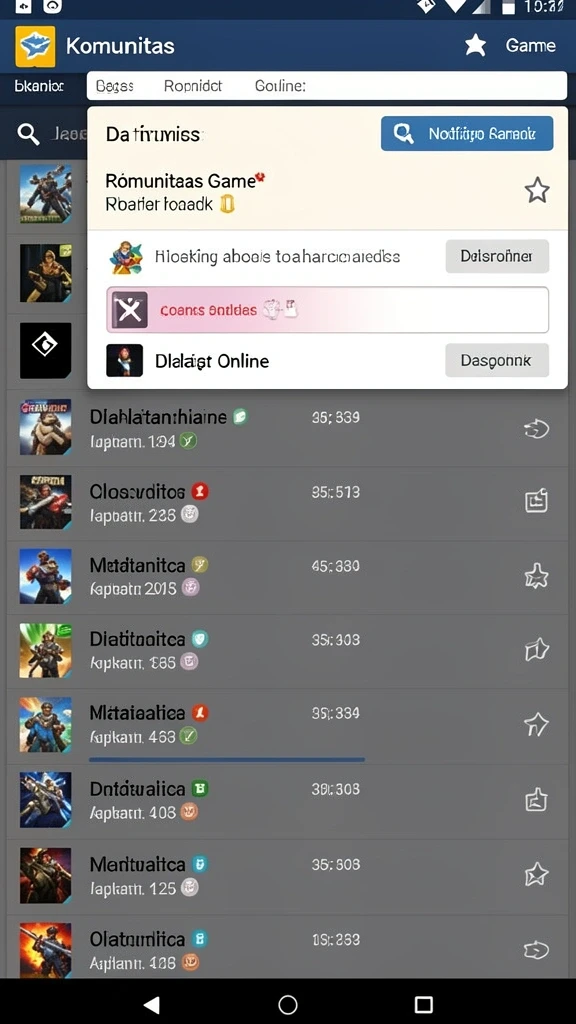This screenshot has height=1024, width=576.
Task: Switch to the Ropnidct tab
Action: [x=193, y=86]
